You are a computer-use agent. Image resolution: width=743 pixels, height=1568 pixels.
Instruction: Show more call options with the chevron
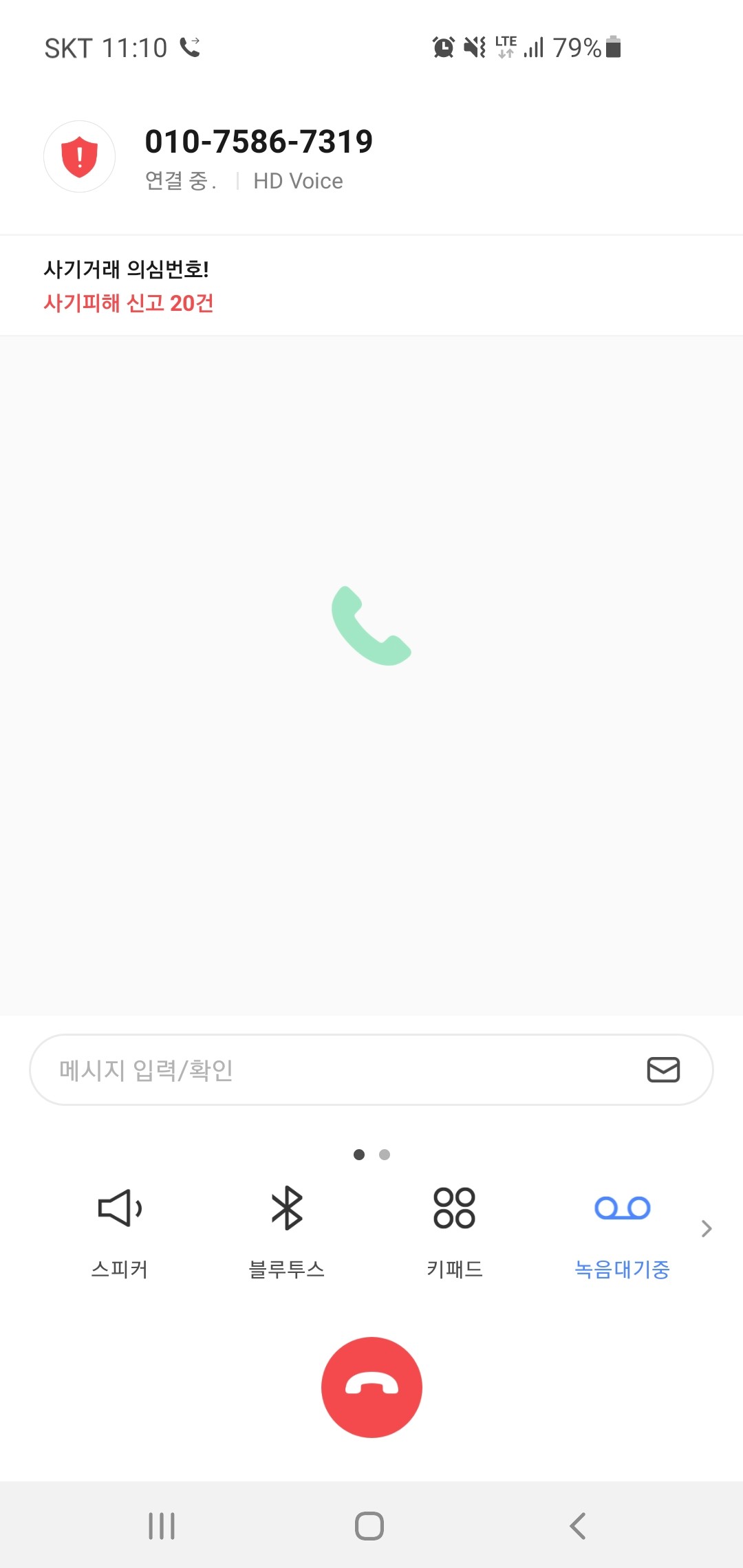point(707,1228)
